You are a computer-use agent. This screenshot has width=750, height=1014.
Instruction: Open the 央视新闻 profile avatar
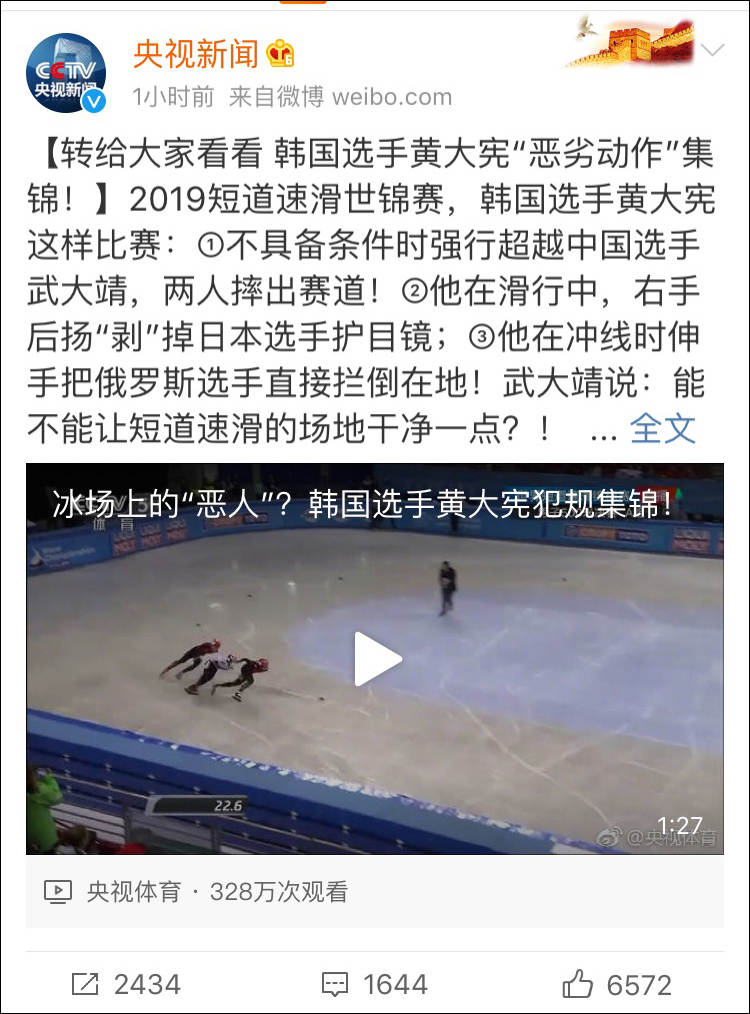pyautogui.click(x=66, y=72)
